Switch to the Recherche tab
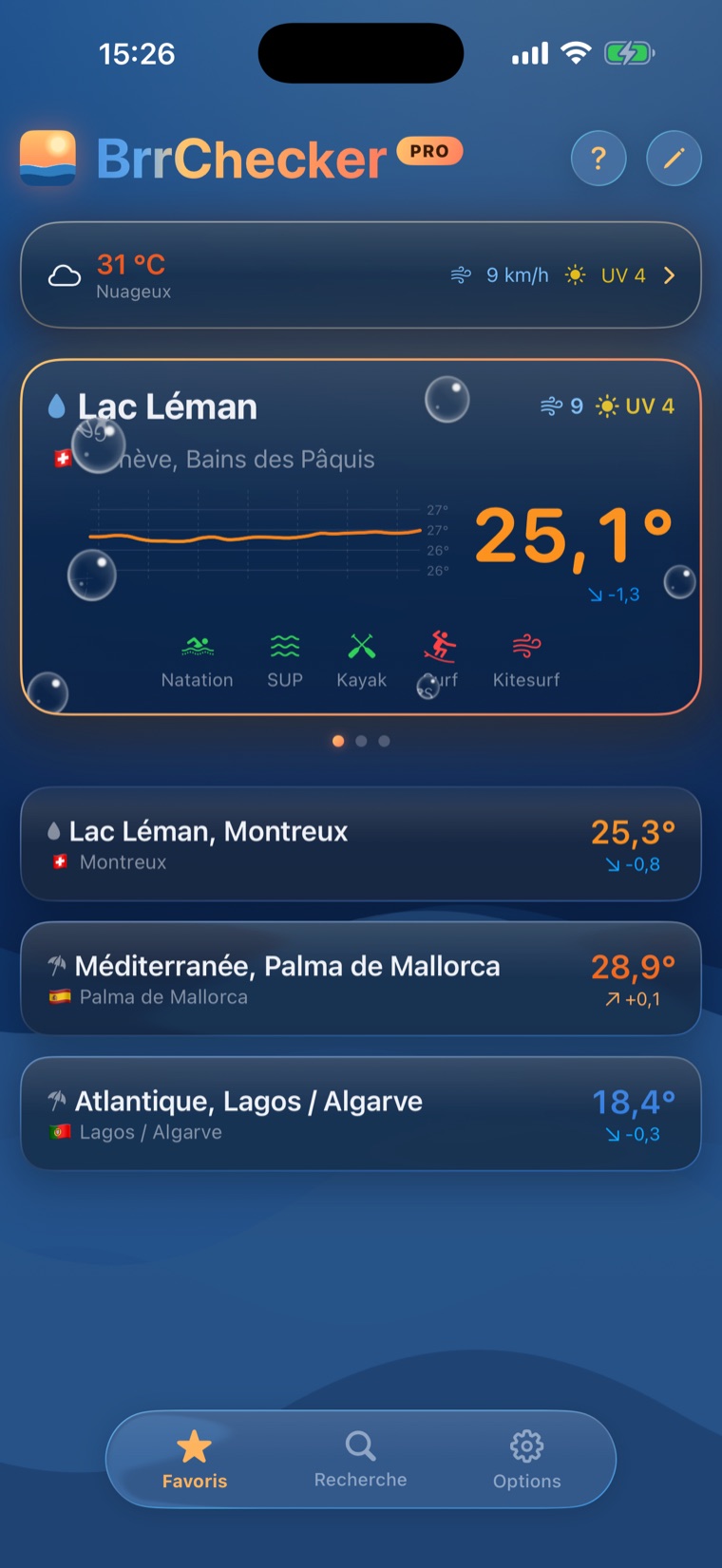The width and height of the screenshot is (722, 1568). click(x=361, y=1460)
